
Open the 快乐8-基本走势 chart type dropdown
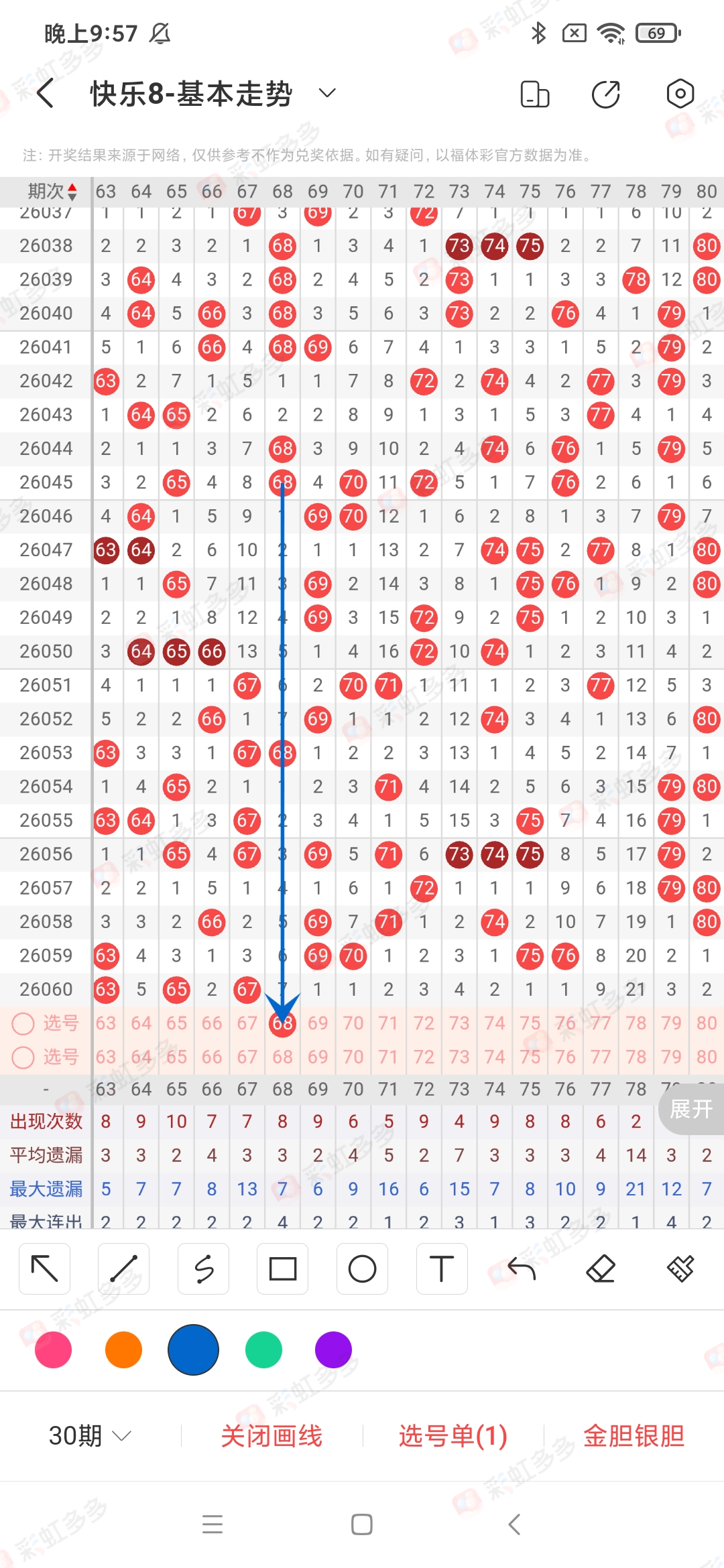pos(326,93)
